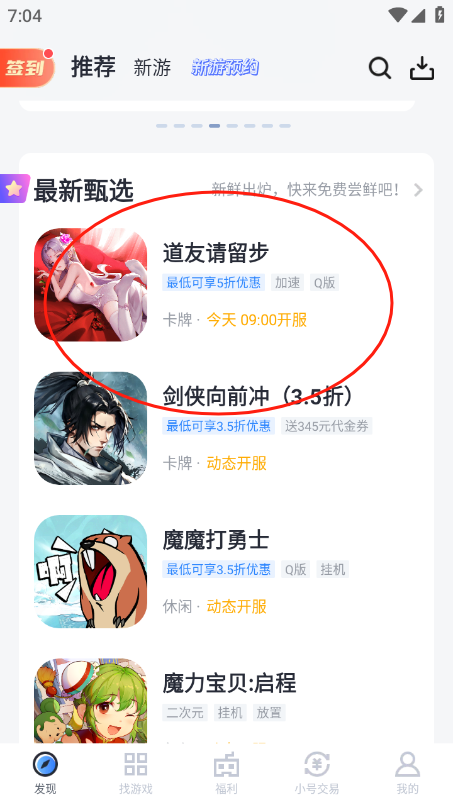Go to the 找游戏 tab
This screenshot has height=805, width=453.
(x=136, y=773)
